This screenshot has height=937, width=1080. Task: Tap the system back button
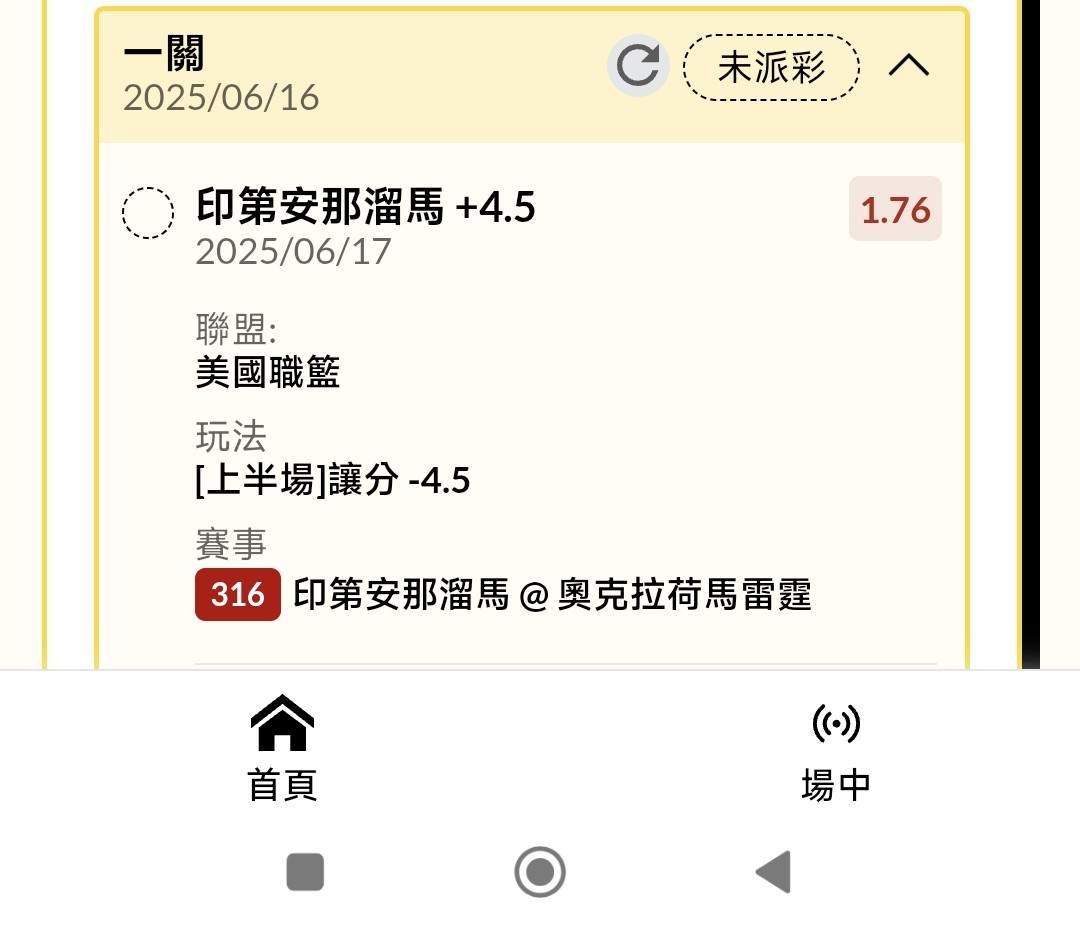point(774,872)
